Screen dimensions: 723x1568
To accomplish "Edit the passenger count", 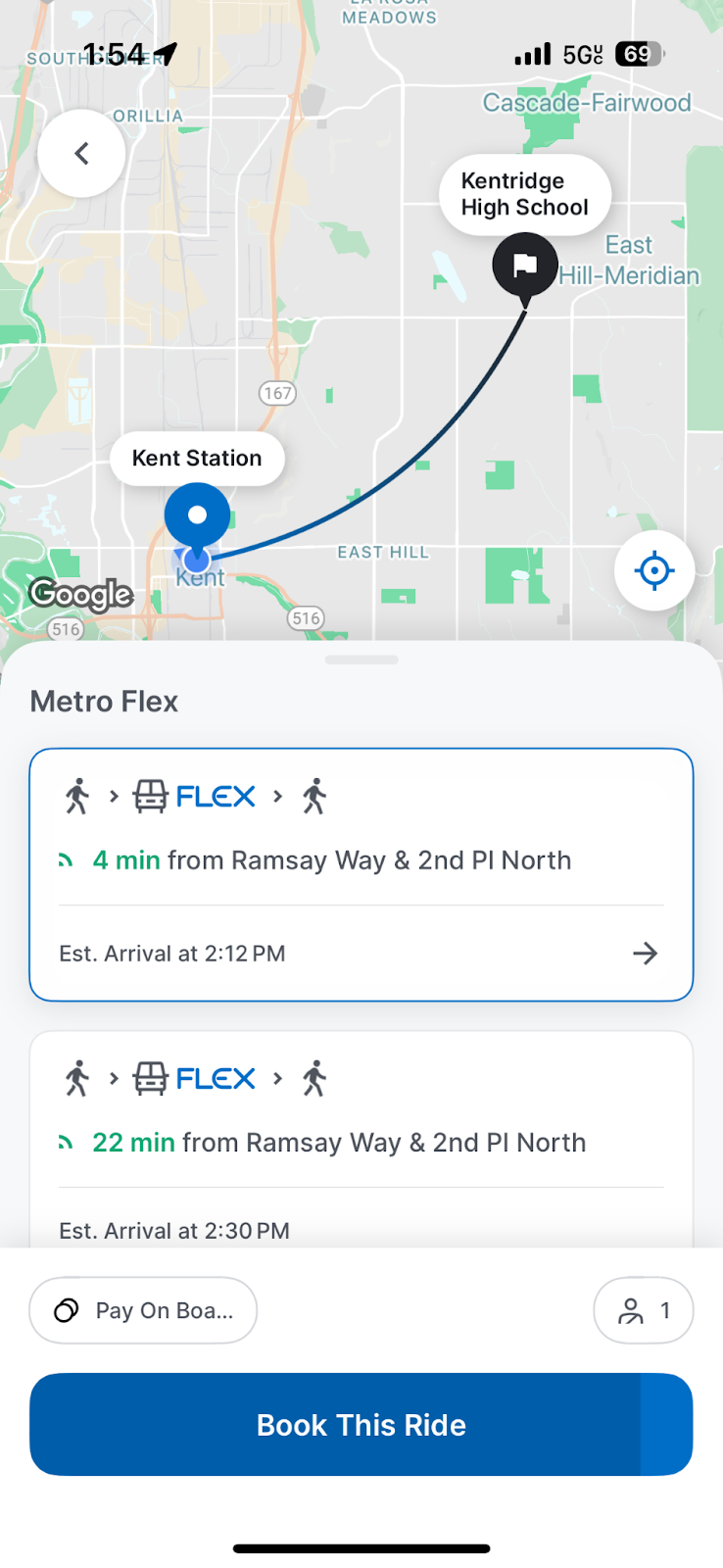I will coord(643,1310).
